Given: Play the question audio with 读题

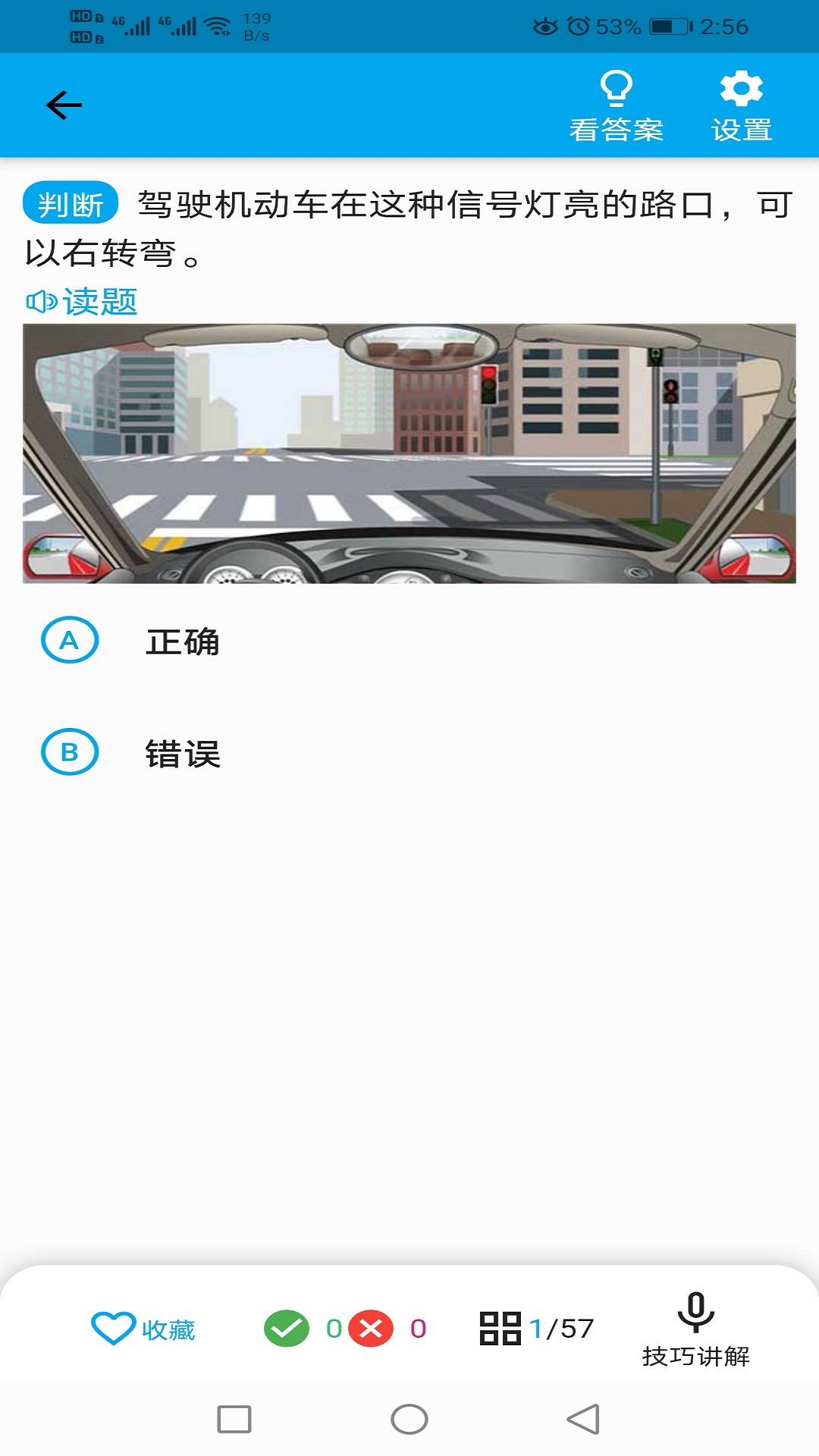Looking at the screenshot, I should (82, 302).
